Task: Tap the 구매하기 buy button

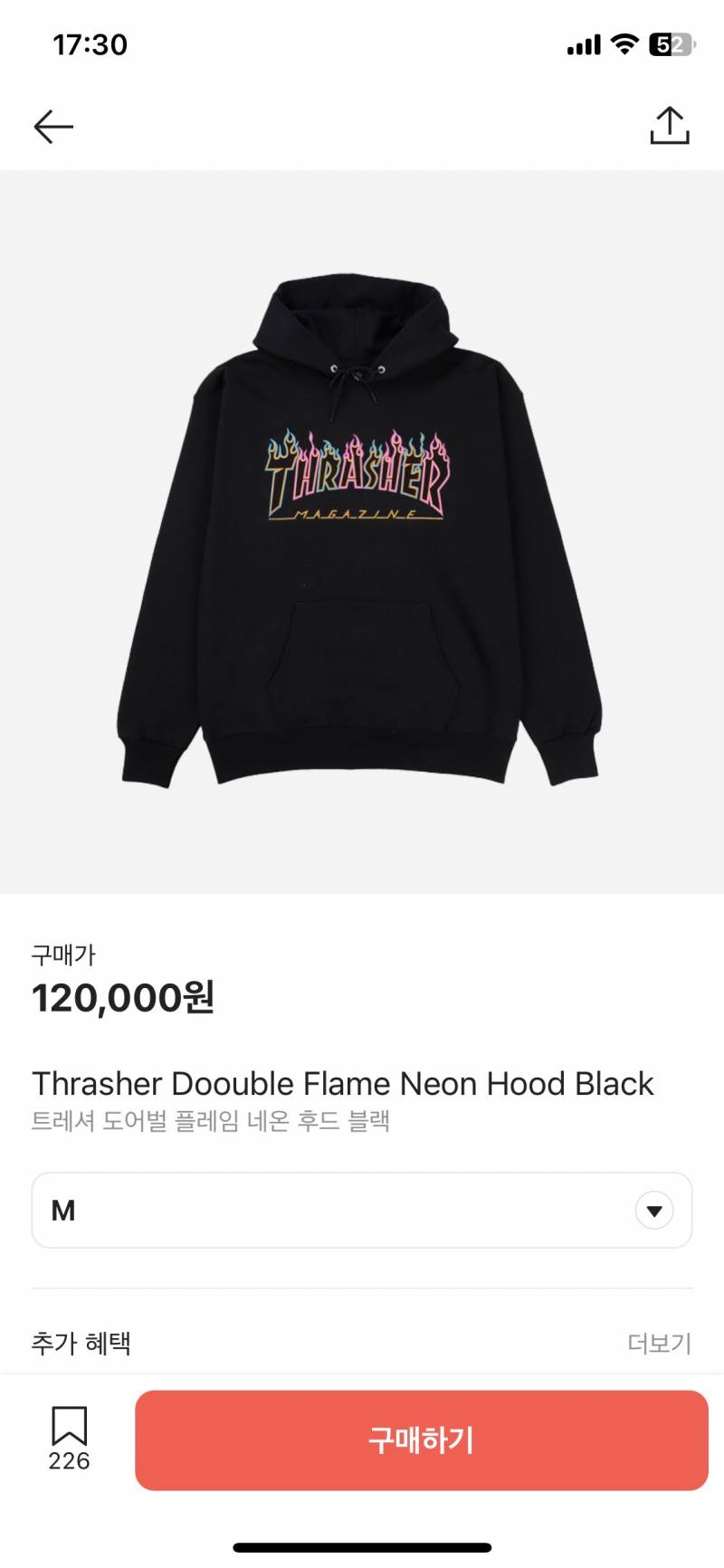Action: tap(421, 1440)
